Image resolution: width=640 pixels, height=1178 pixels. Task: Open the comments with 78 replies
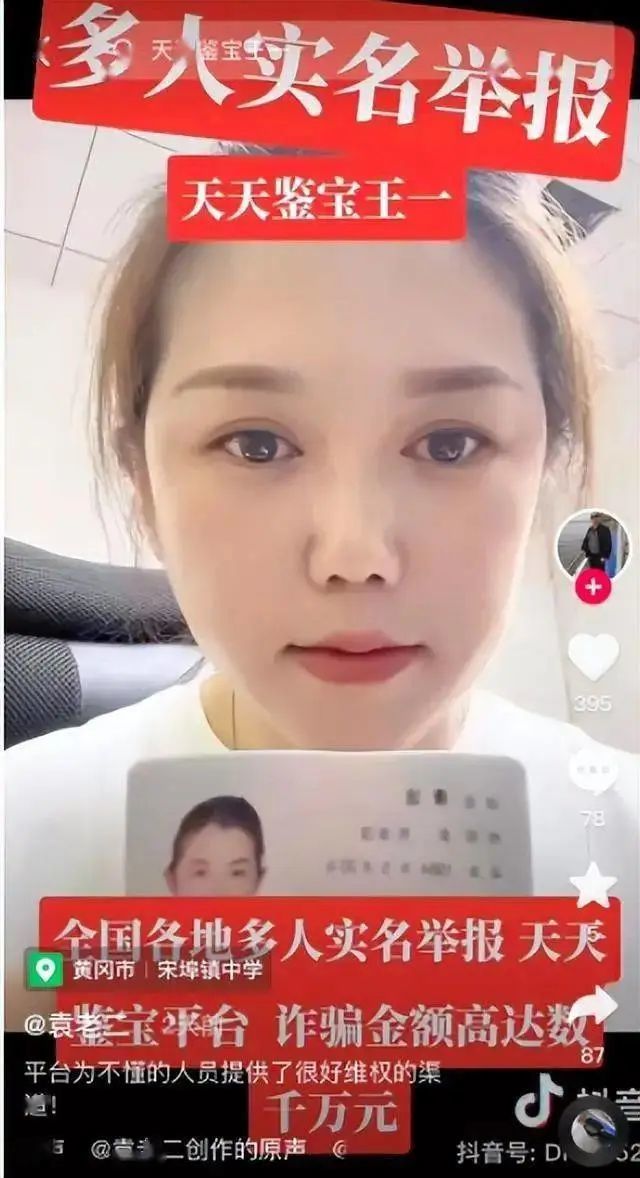tap(593, 772)
